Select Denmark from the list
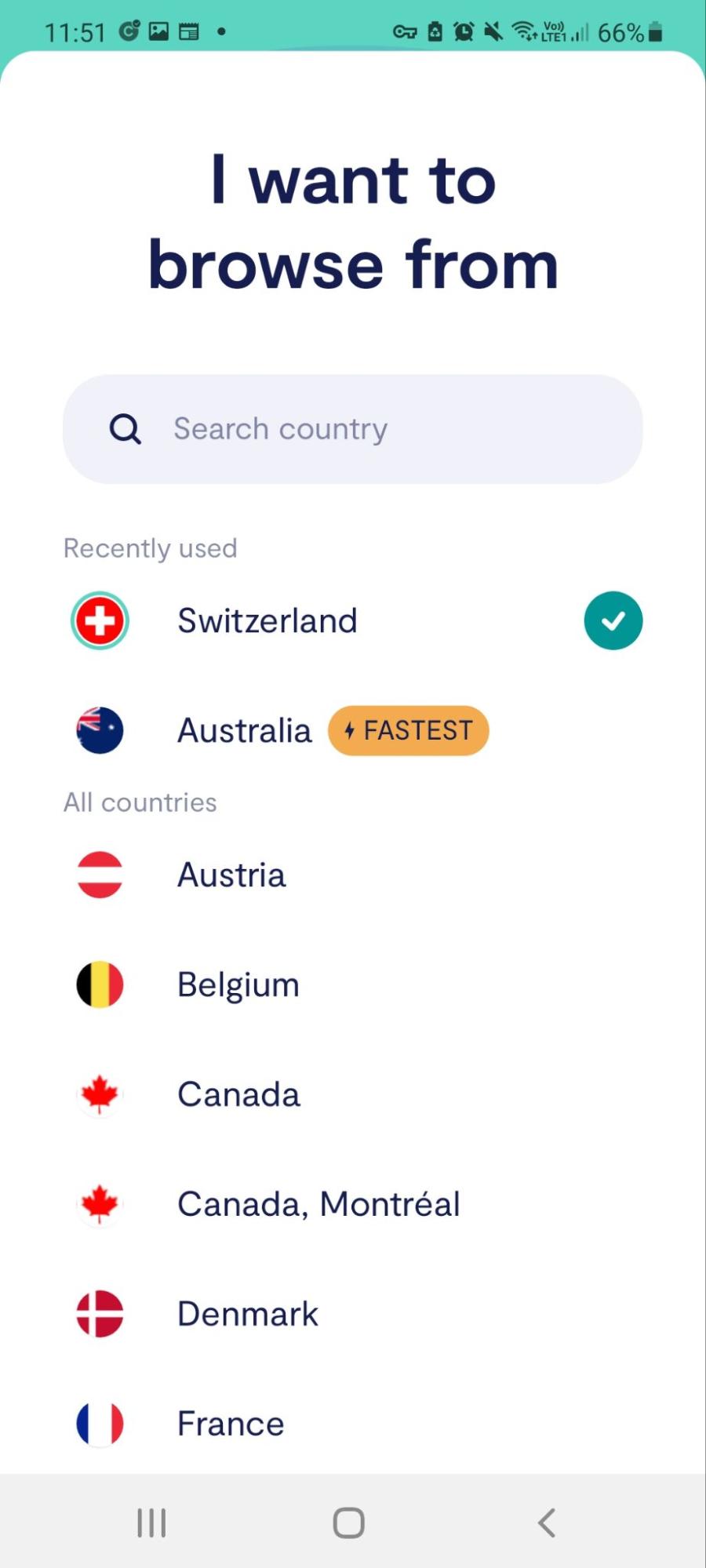Image resolution: width=706 pixels, height=1568 pixels. tap(352, 1314)
